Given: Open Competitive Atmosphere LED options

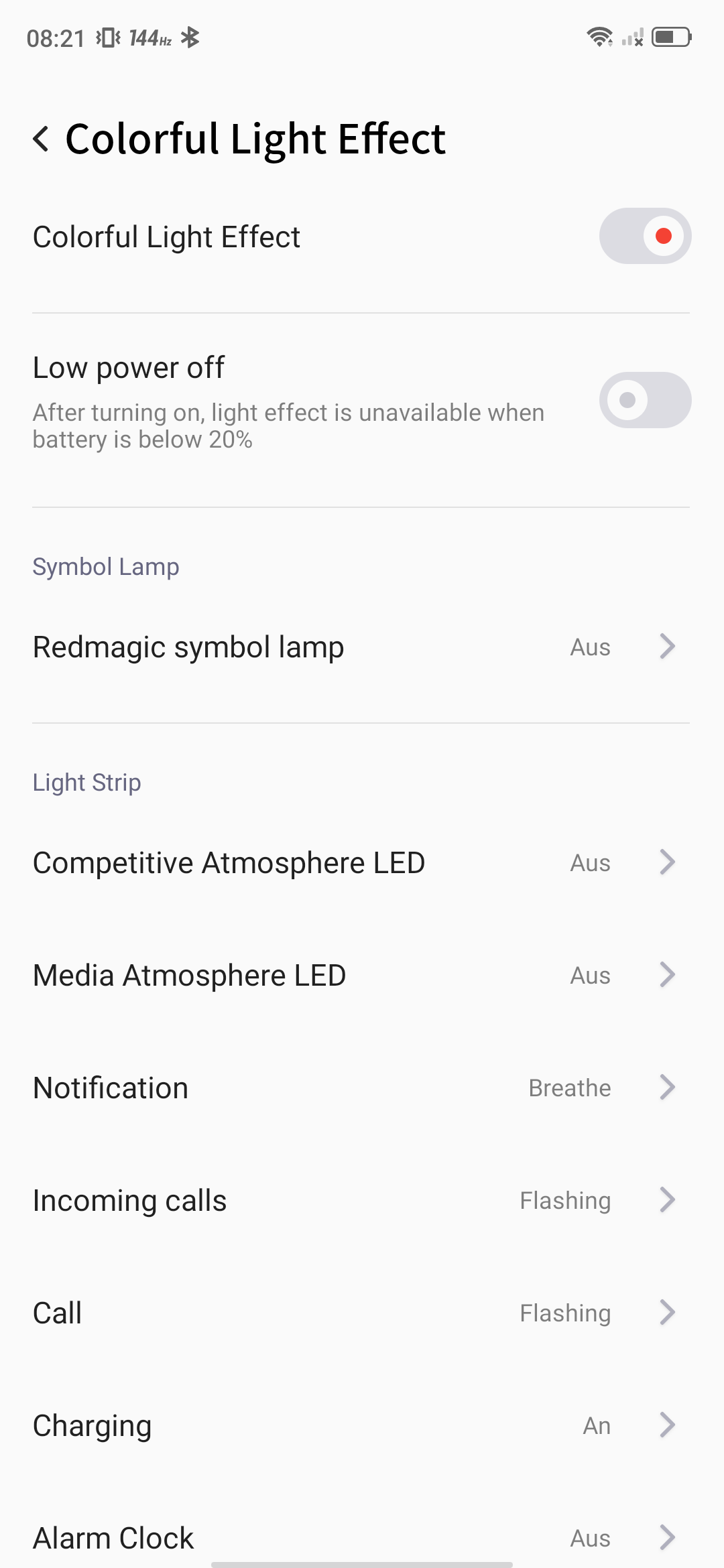Looking at the screenshot, I should pos(362,863).
